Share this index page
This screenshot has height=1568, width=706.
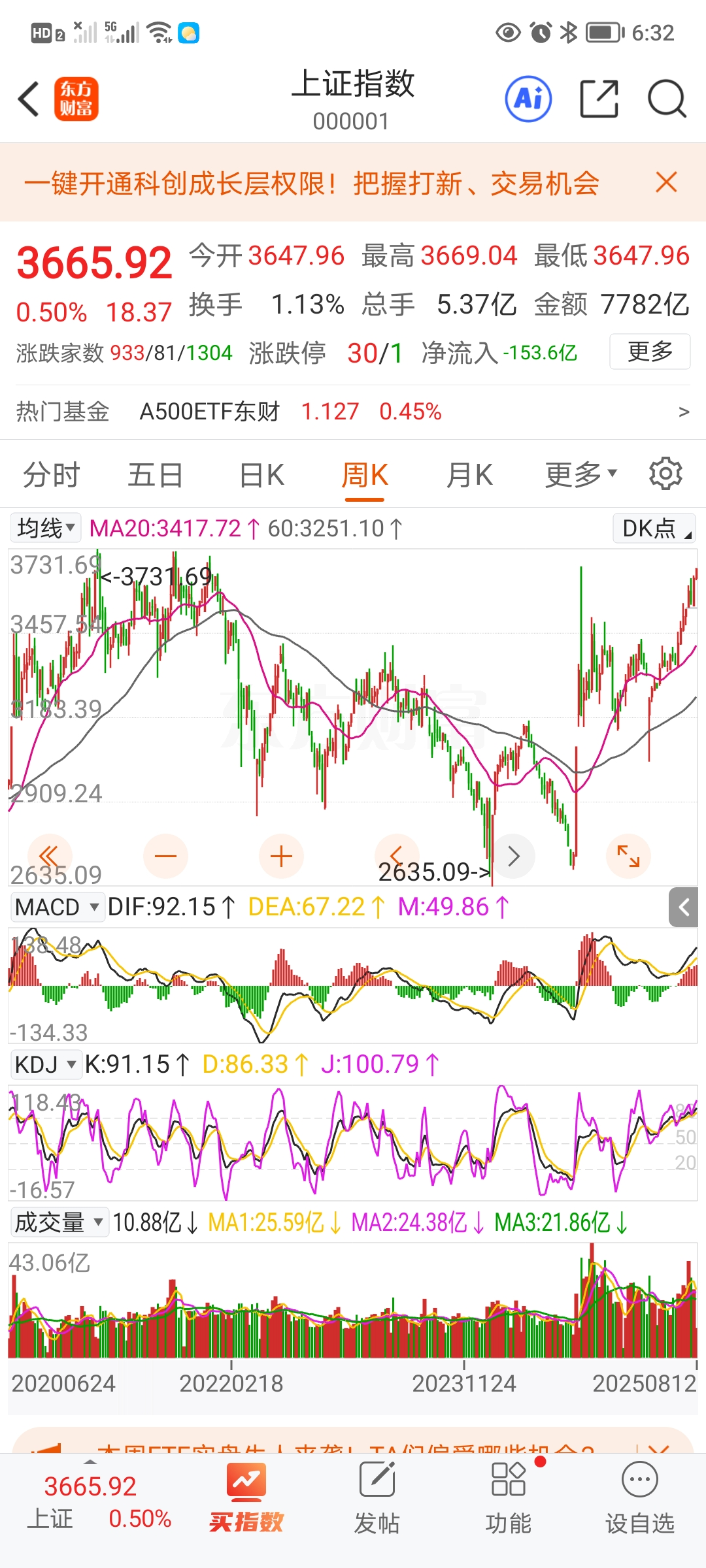pyautogui.click(x=599, y=99)
